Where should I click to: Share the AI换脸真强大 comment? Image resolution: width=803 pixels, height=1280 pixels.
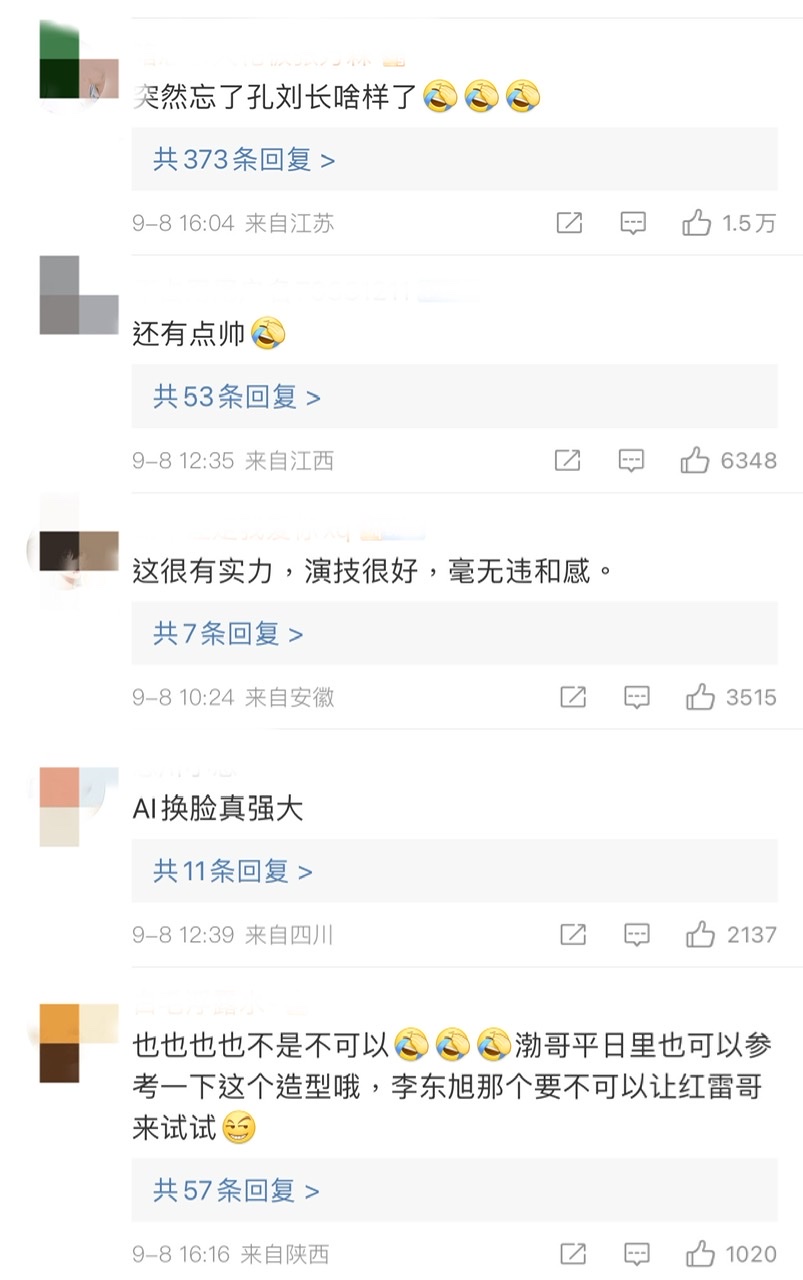(x=573, y=934)
